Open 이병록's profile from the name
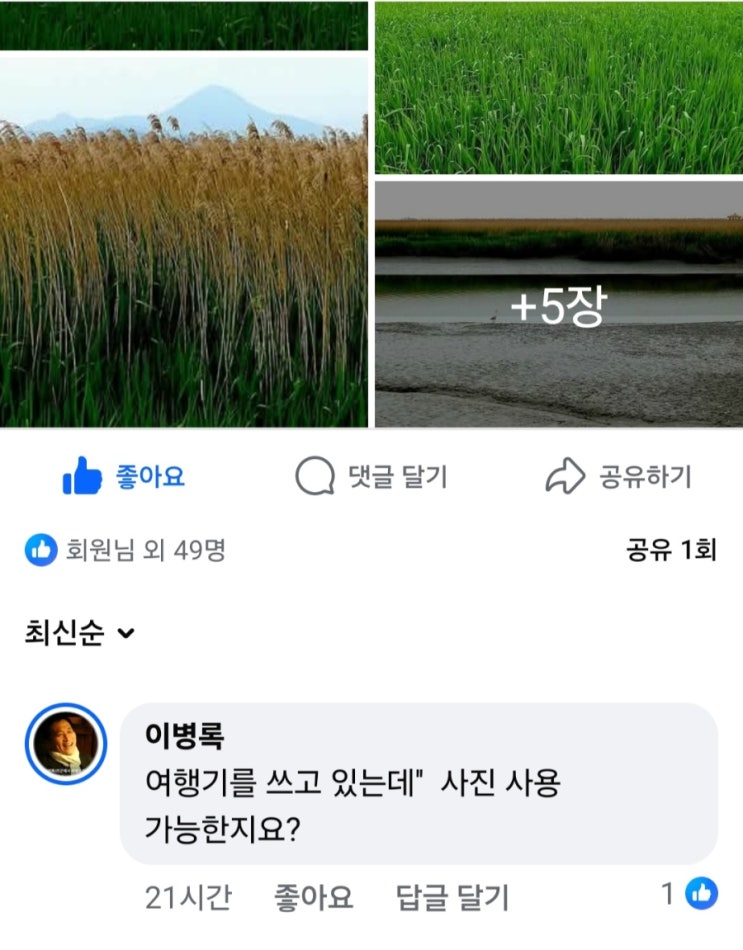The width and height of the screenshot is (743, 950). click(x=184, y=735)
